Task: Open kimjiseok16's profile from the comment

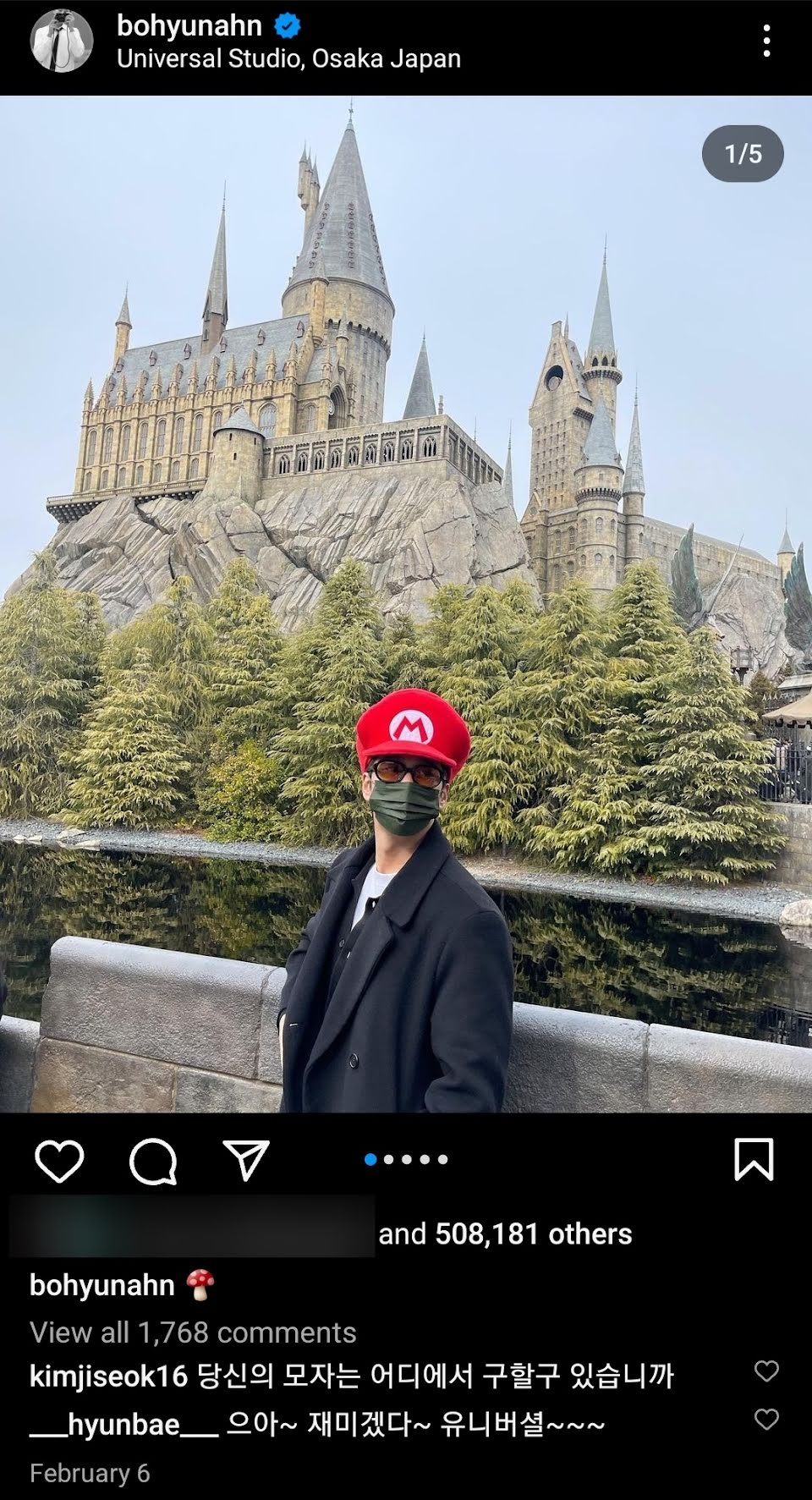Action: pyautogui.click(x=108, y=1376)
